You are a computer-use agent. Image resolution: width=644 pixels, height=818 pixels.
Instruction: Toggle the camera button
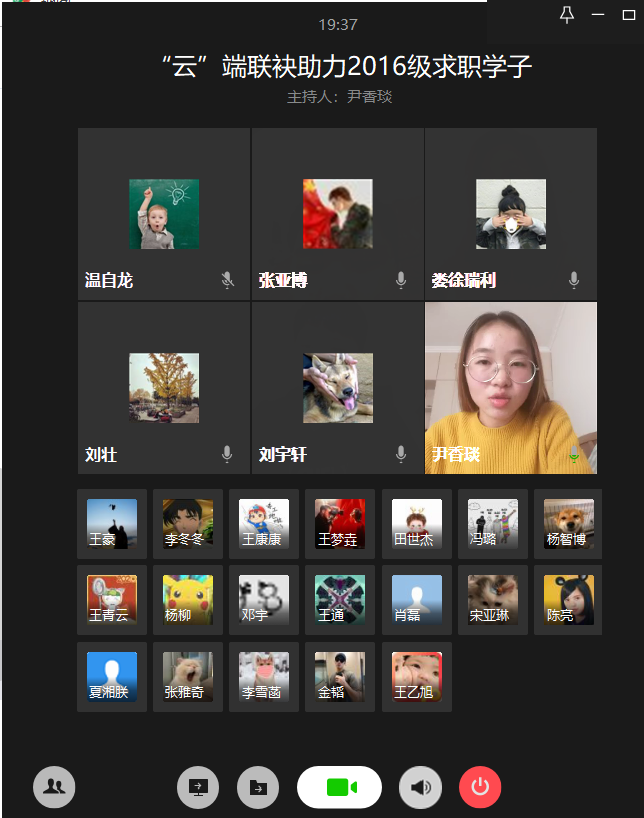tap(339, 787)
